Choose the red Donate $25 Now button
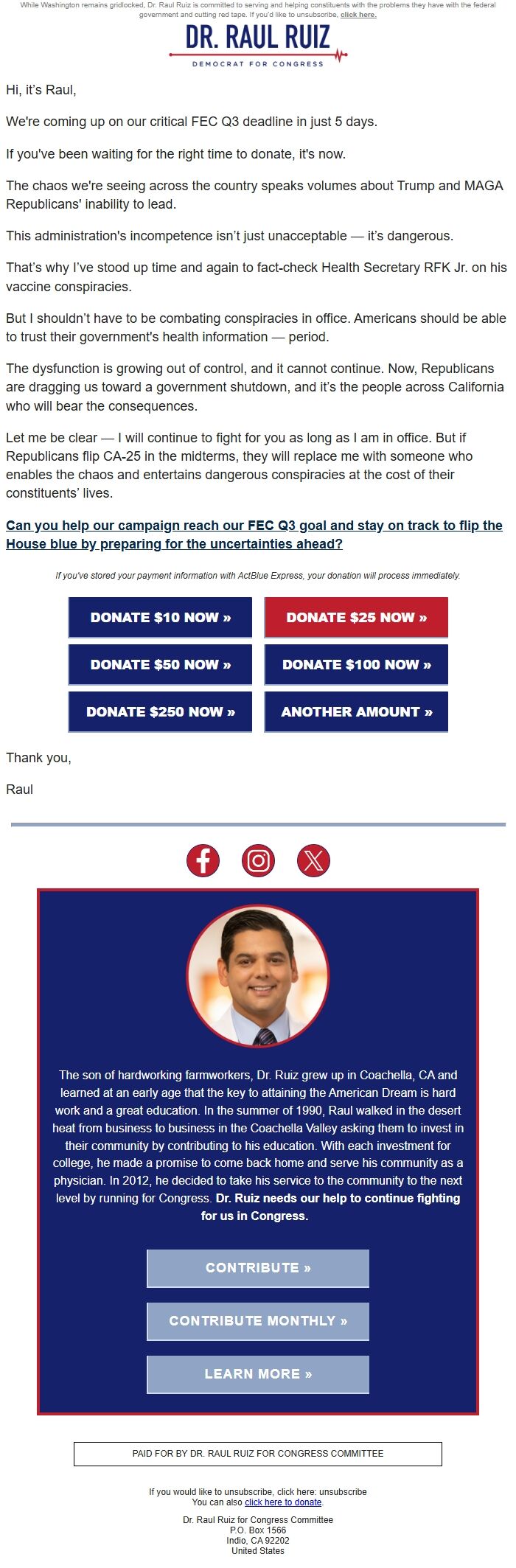This screenshot has width=516, height=1568. pos(356,618)
